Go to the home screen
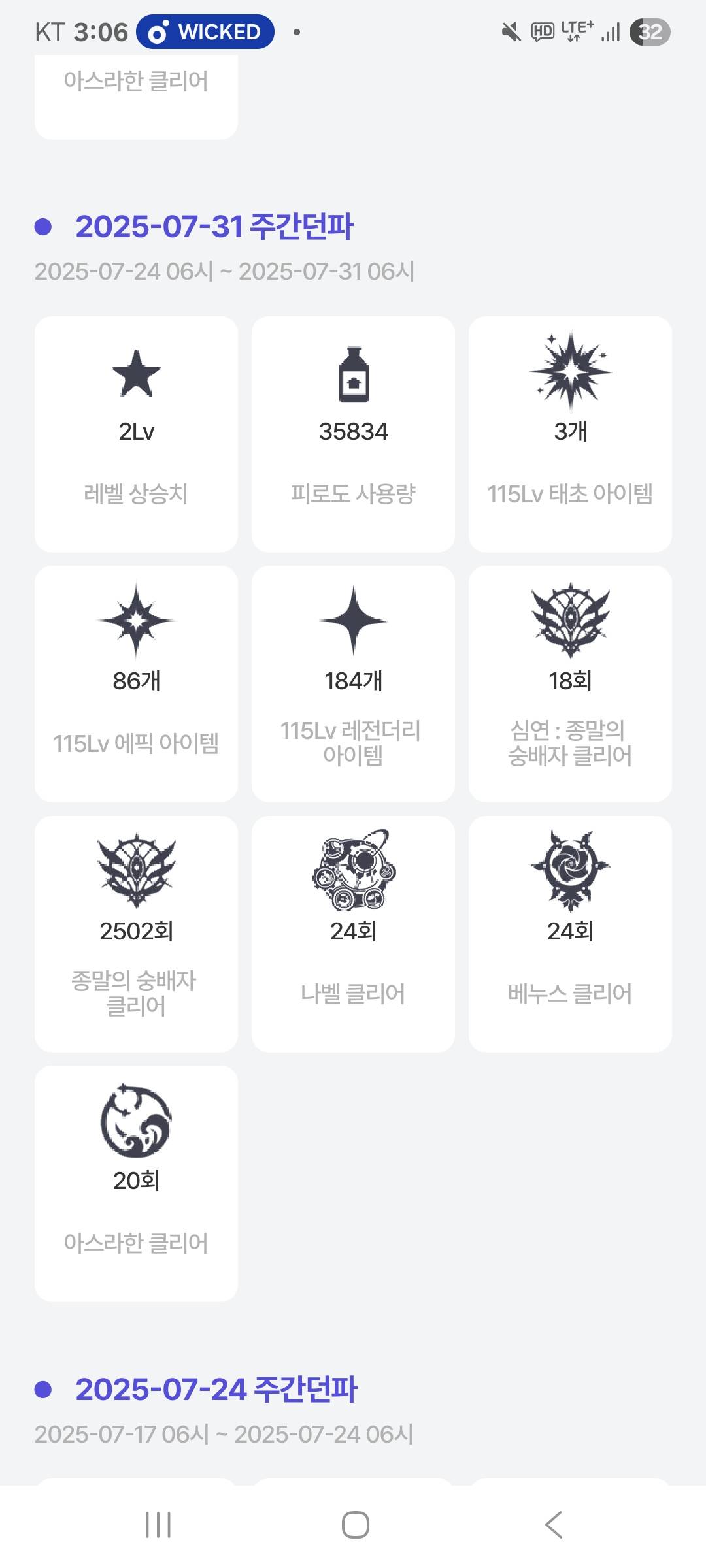This screenshot has width=706, height=1568. pyautogui.click(x=355, y=1525)
